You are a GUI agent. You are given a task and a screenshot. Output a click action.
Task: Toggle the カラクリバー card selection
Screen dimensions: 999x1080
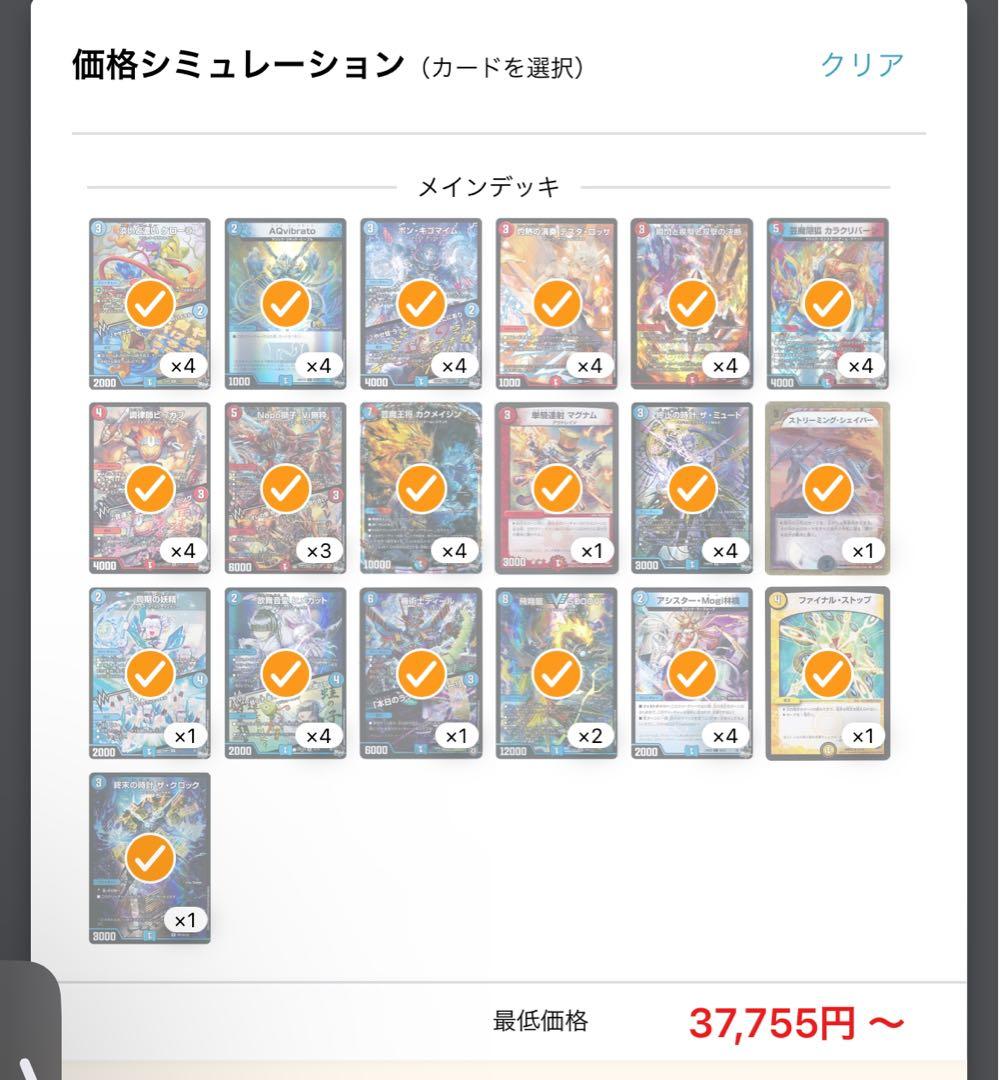click(828, 304)
